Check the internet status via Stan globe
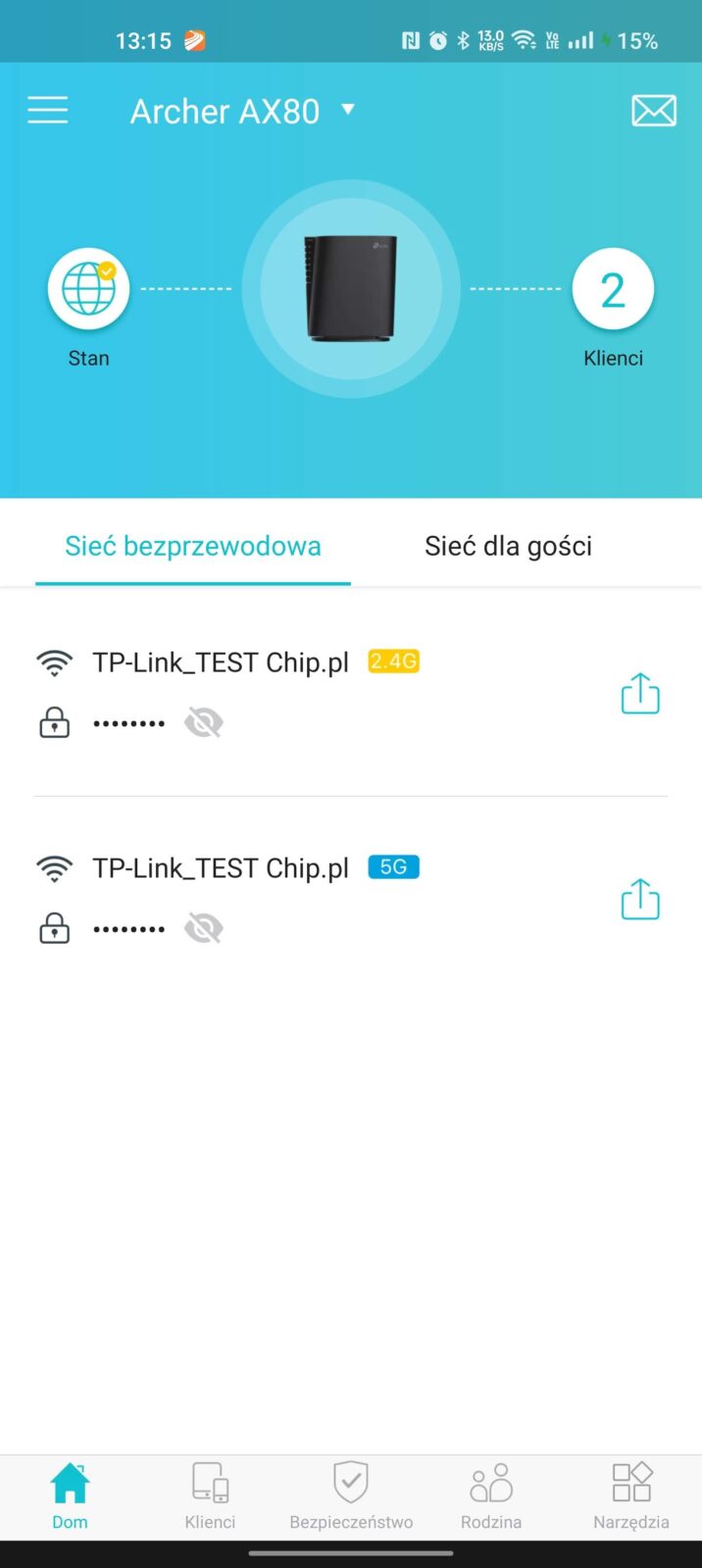702x1568 pixels. (88, 290)
